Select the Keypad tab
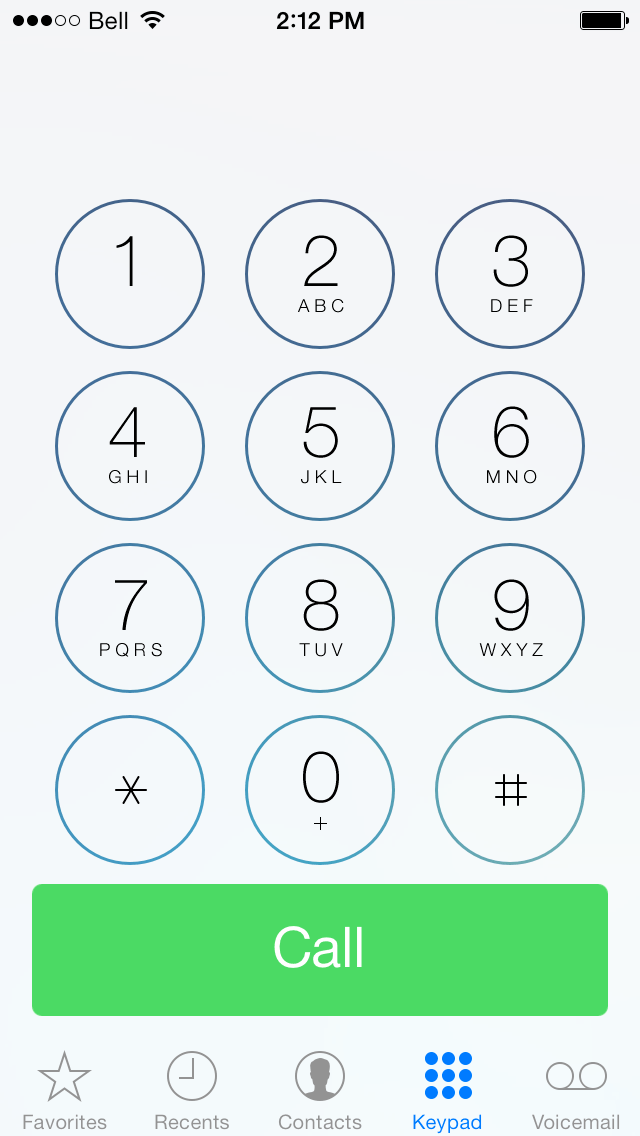 coord(448,1090)
